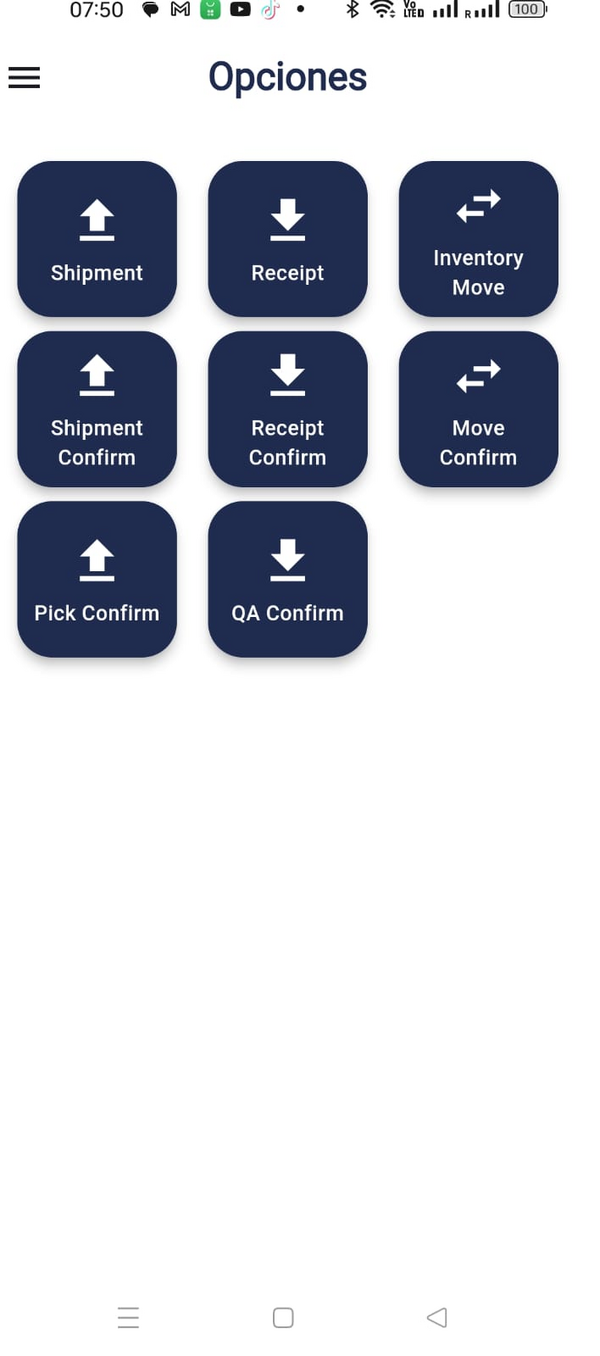Open the Shipment option

pyautogui.click(x=97, y=239)
